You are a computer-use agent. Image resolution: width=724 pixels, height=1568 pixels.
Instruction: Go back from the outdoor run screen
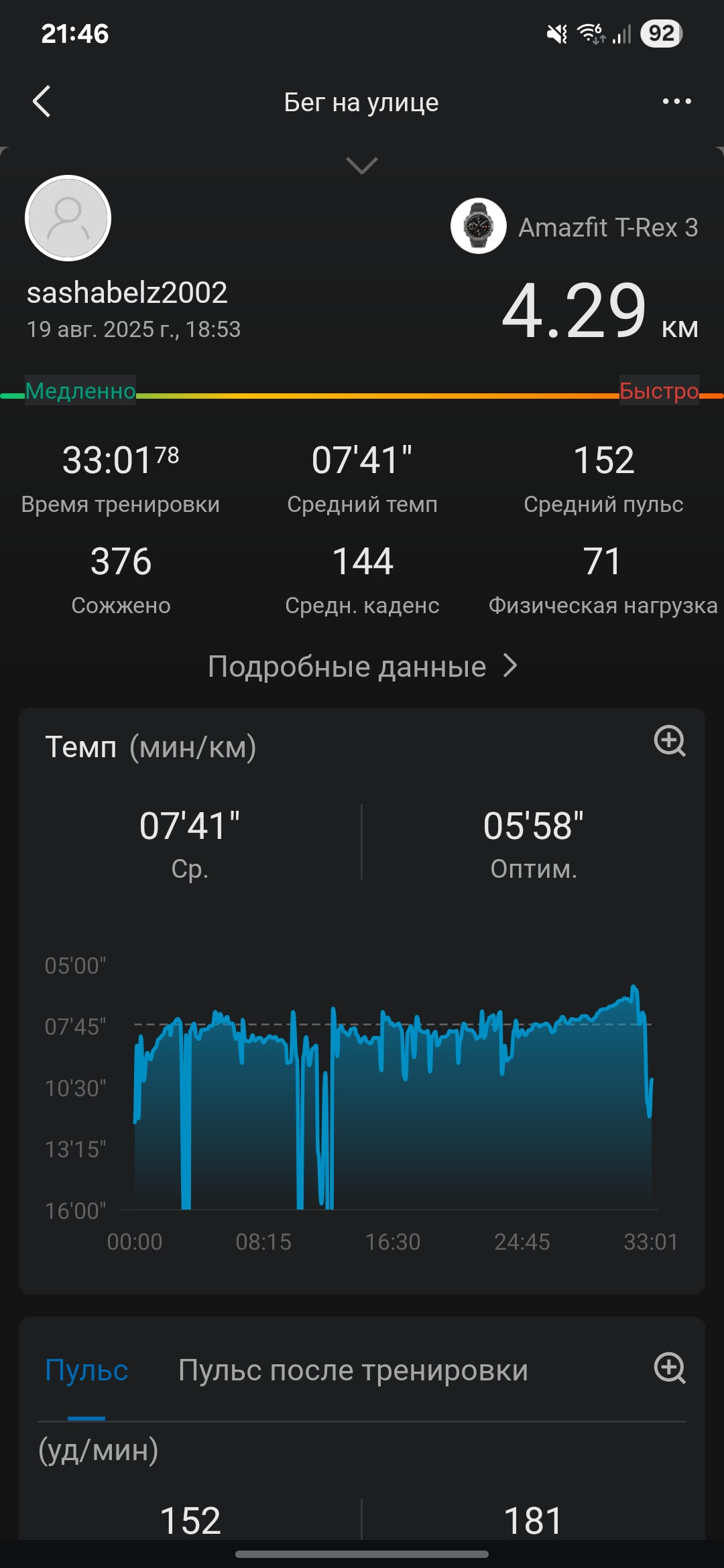[x=42, y=102]
